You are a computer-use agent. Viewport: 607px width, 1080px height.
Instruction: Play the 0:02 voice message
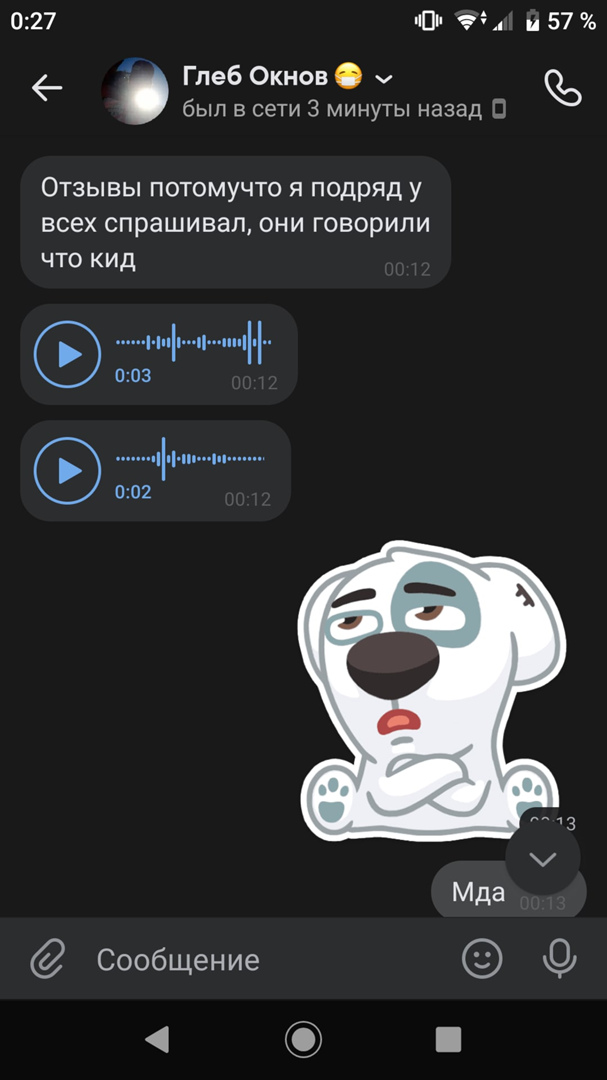pyautogui.click(x=68, y=470)
